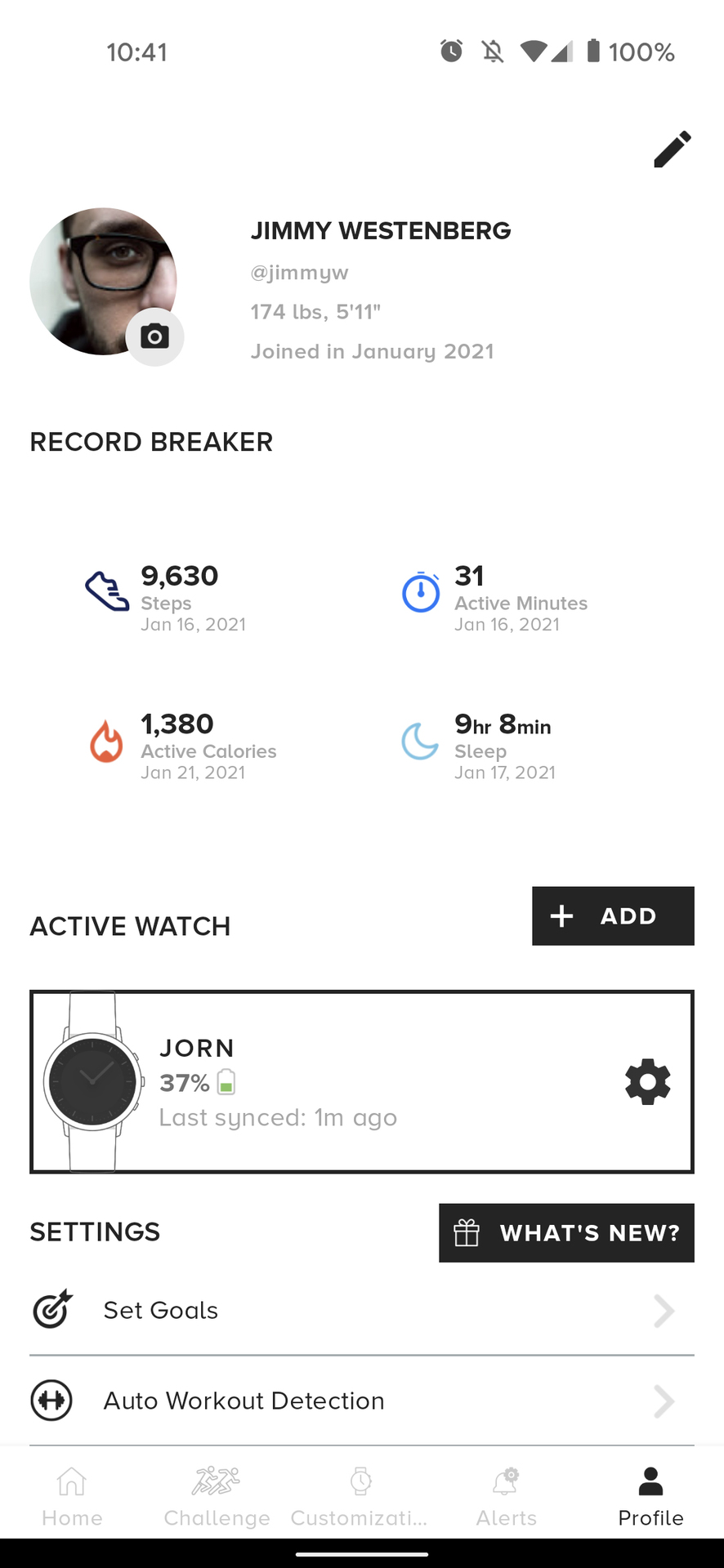Change profile photo via camera icon
The width and height of the screenshot is (724, 1568).
pyautogui.click(x=154, y=336)
